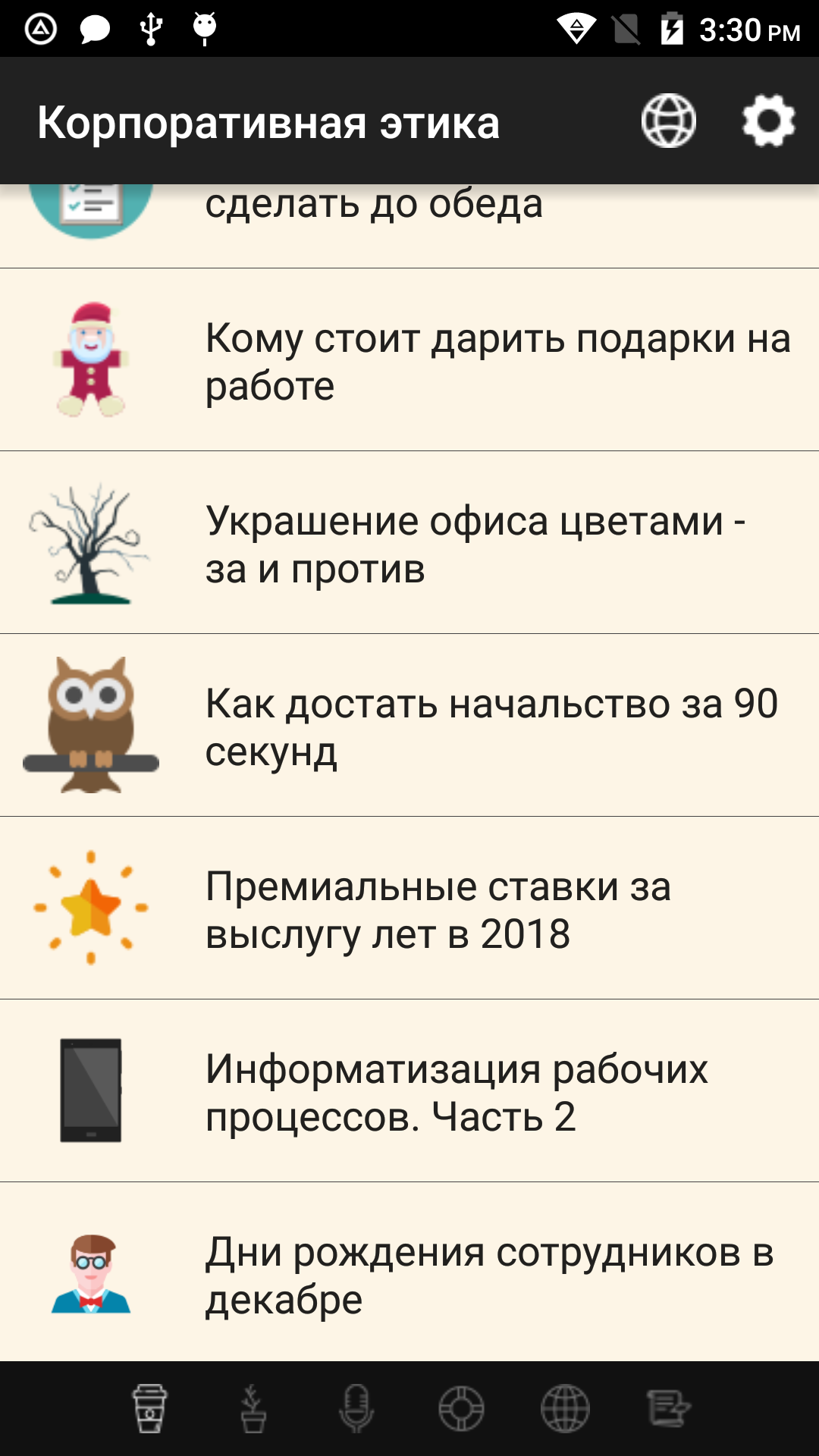This screenshot has width=819, height=1456.
Task: Switch to the microphone tab
Action: click(356, 1408)
